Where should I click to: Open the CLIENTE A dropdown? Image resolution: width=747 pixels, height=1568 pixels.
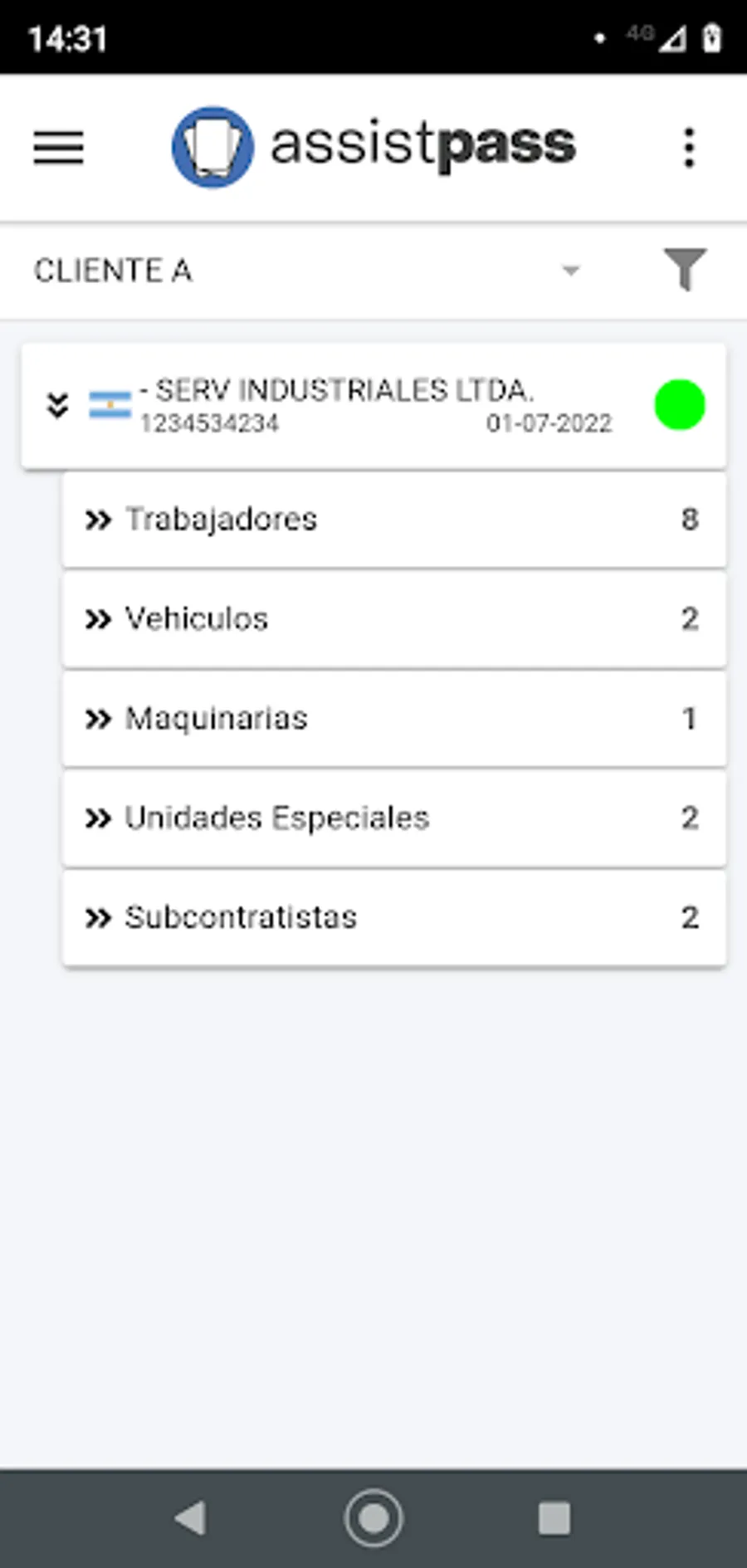click(307, 271)
